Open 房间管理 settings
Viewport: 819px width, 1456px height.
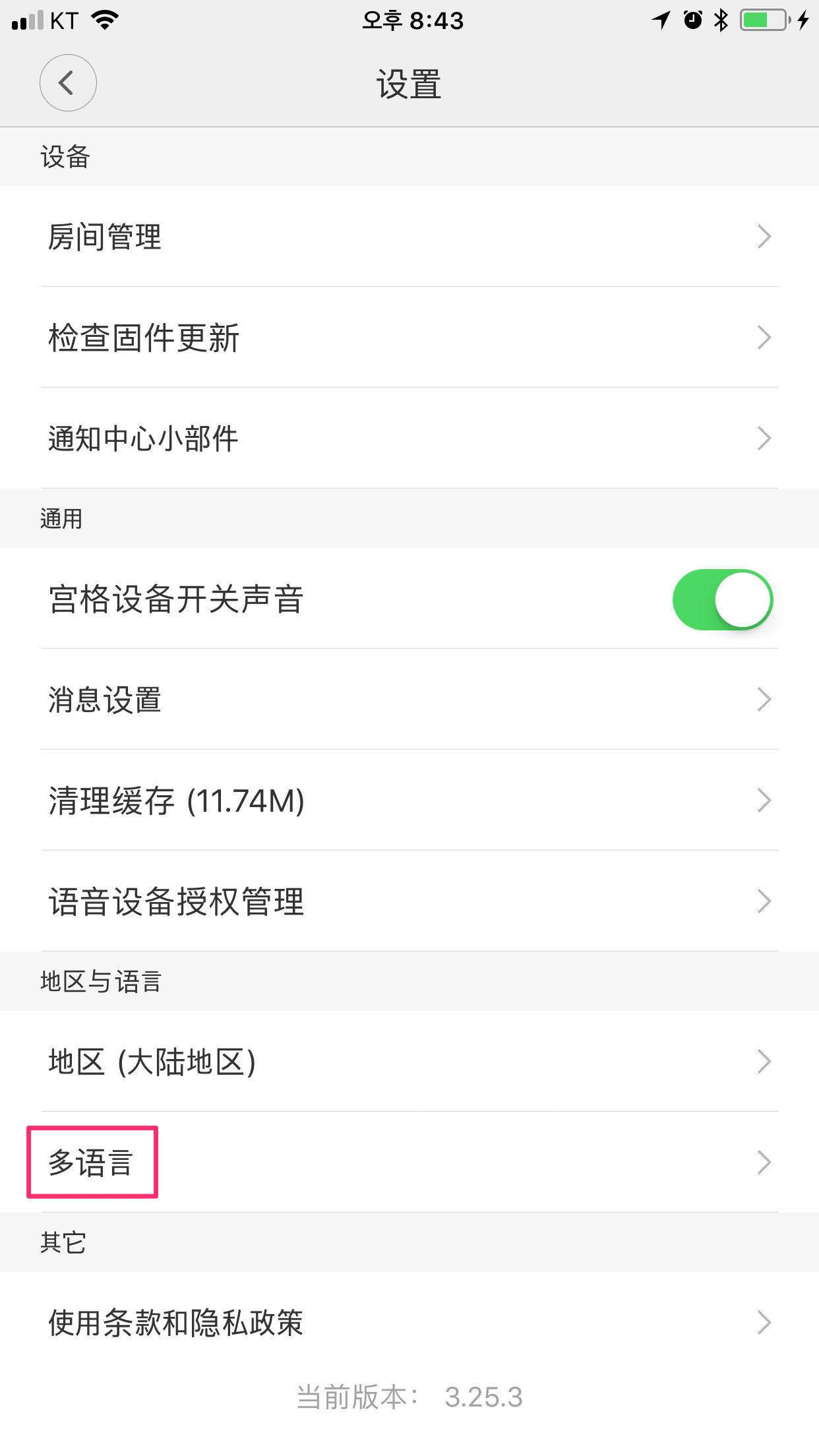tap(409, 236)
